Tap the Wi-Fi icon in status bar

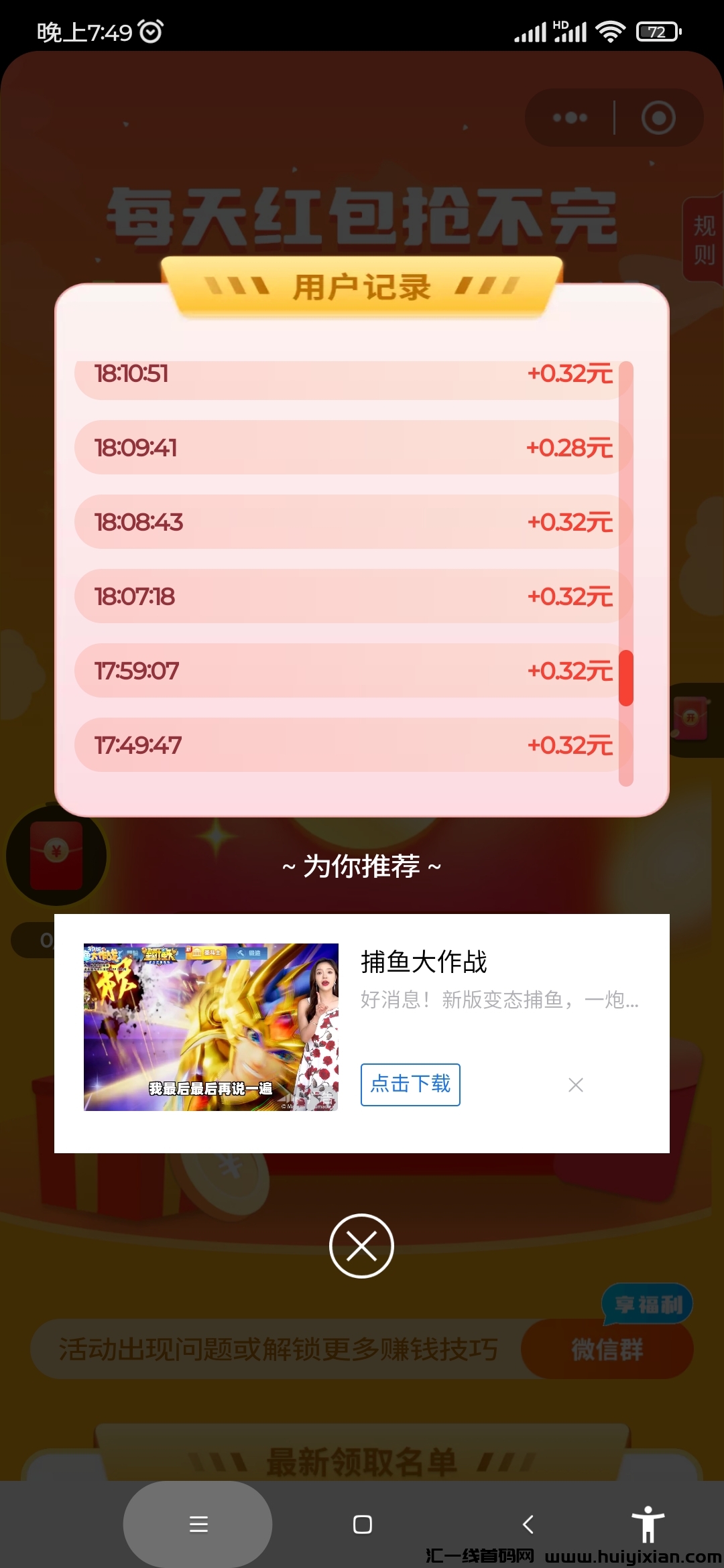(609, 30)
